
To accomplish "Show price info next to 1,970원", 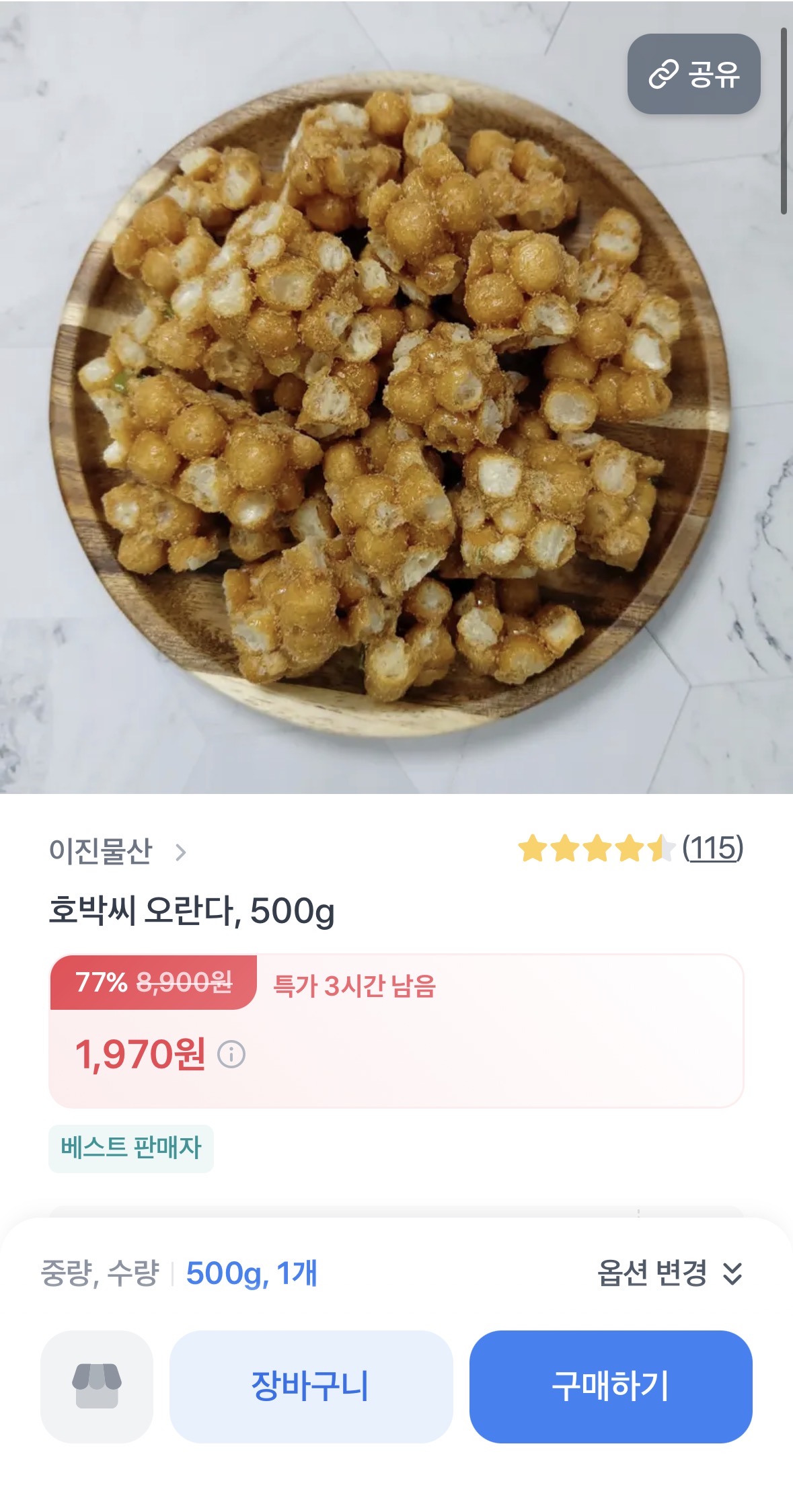I will [x=231, y=1054].
